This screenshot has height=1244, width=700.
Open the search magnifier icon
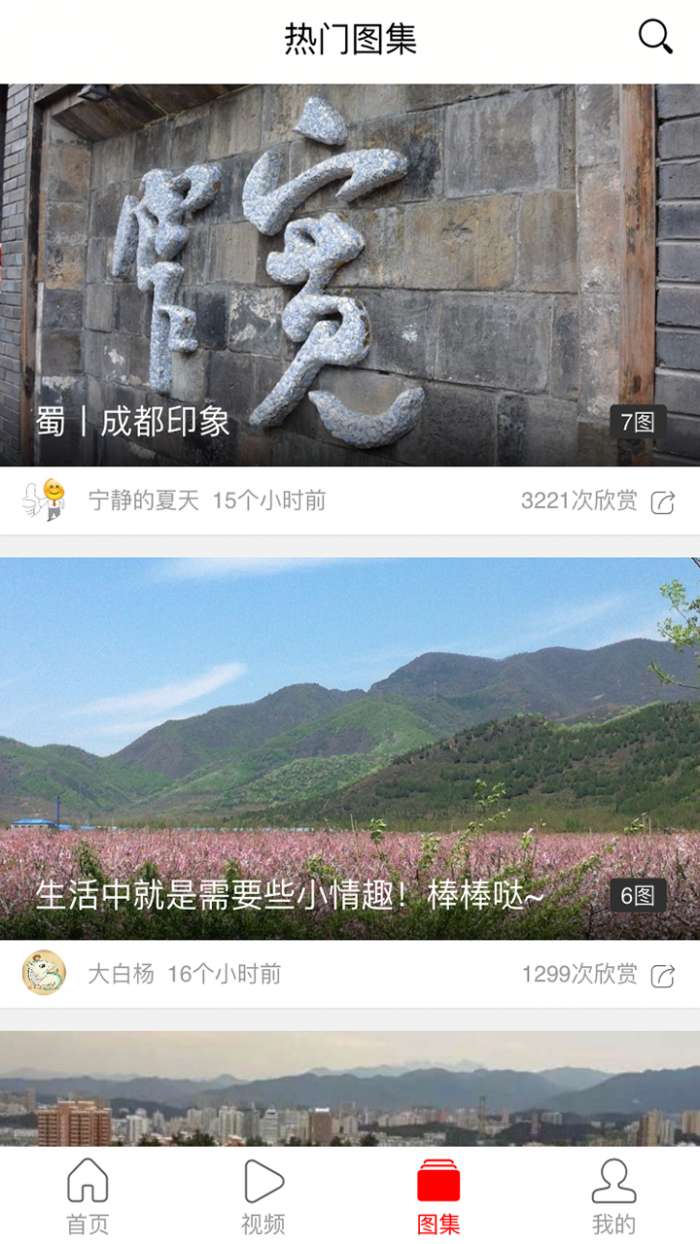(655, 37)
